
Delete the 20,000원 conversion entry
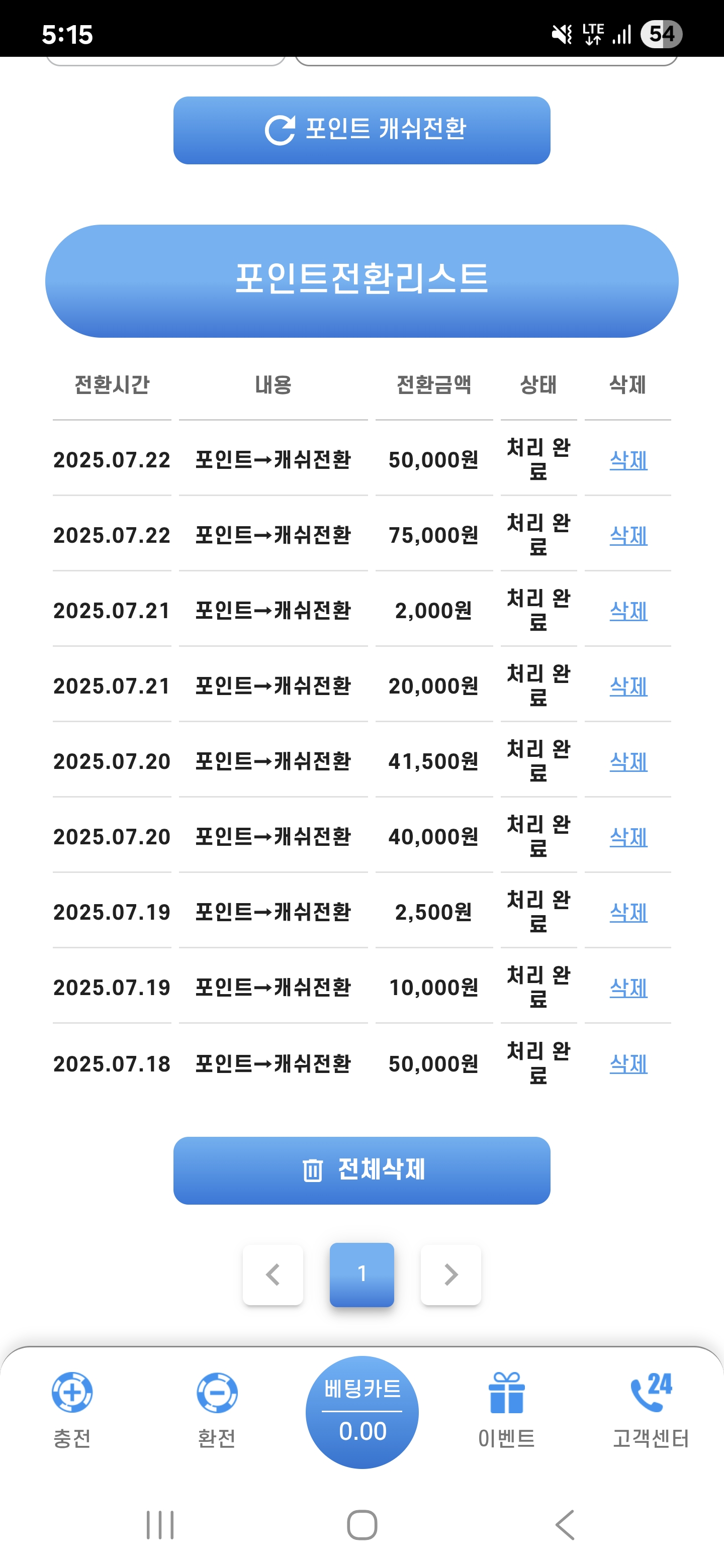point(628,687)
